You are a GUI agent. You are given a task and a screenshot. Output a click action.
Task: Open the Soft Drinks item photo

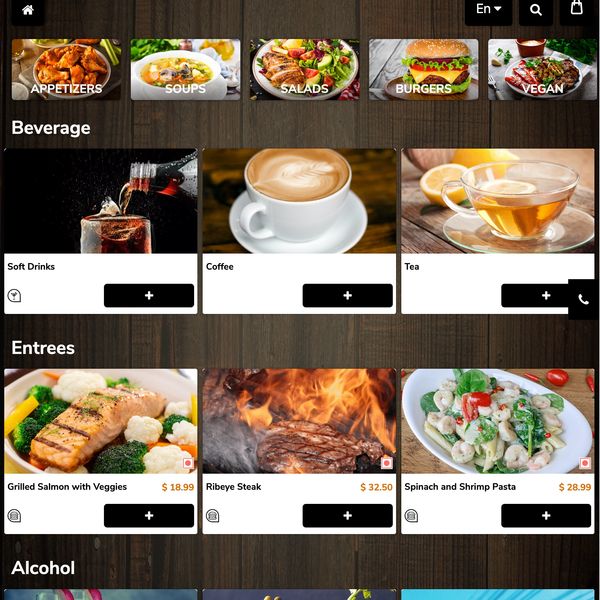point(100,200)
